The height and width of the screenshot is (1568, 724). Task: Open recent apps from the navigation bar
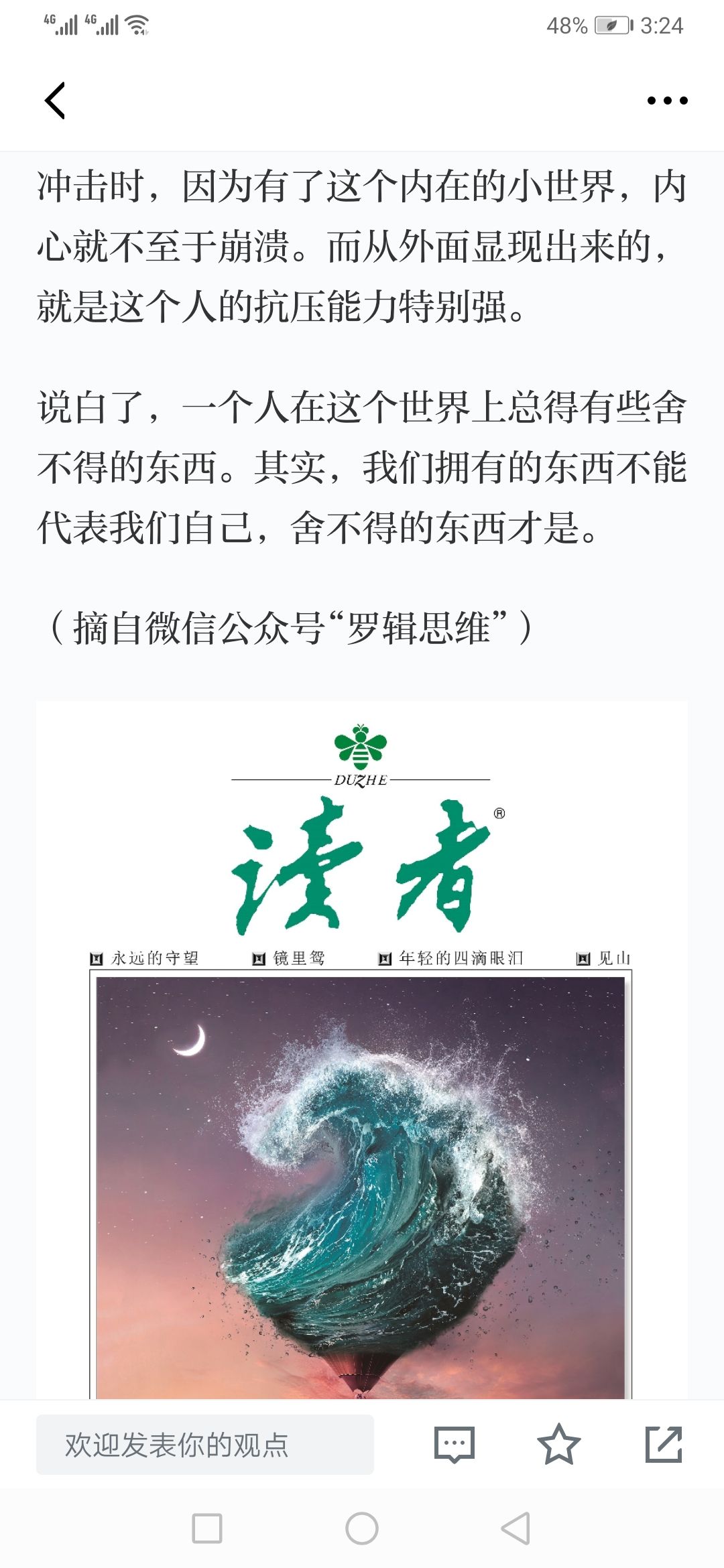[207, 1528]
